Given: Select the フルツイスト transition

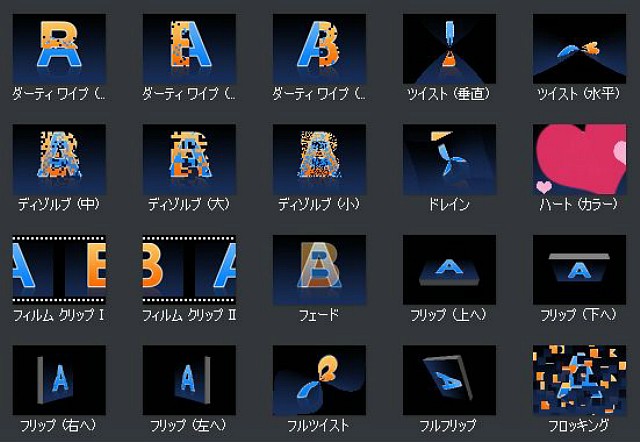Looking at the screenshot, I should pos(319,380).
